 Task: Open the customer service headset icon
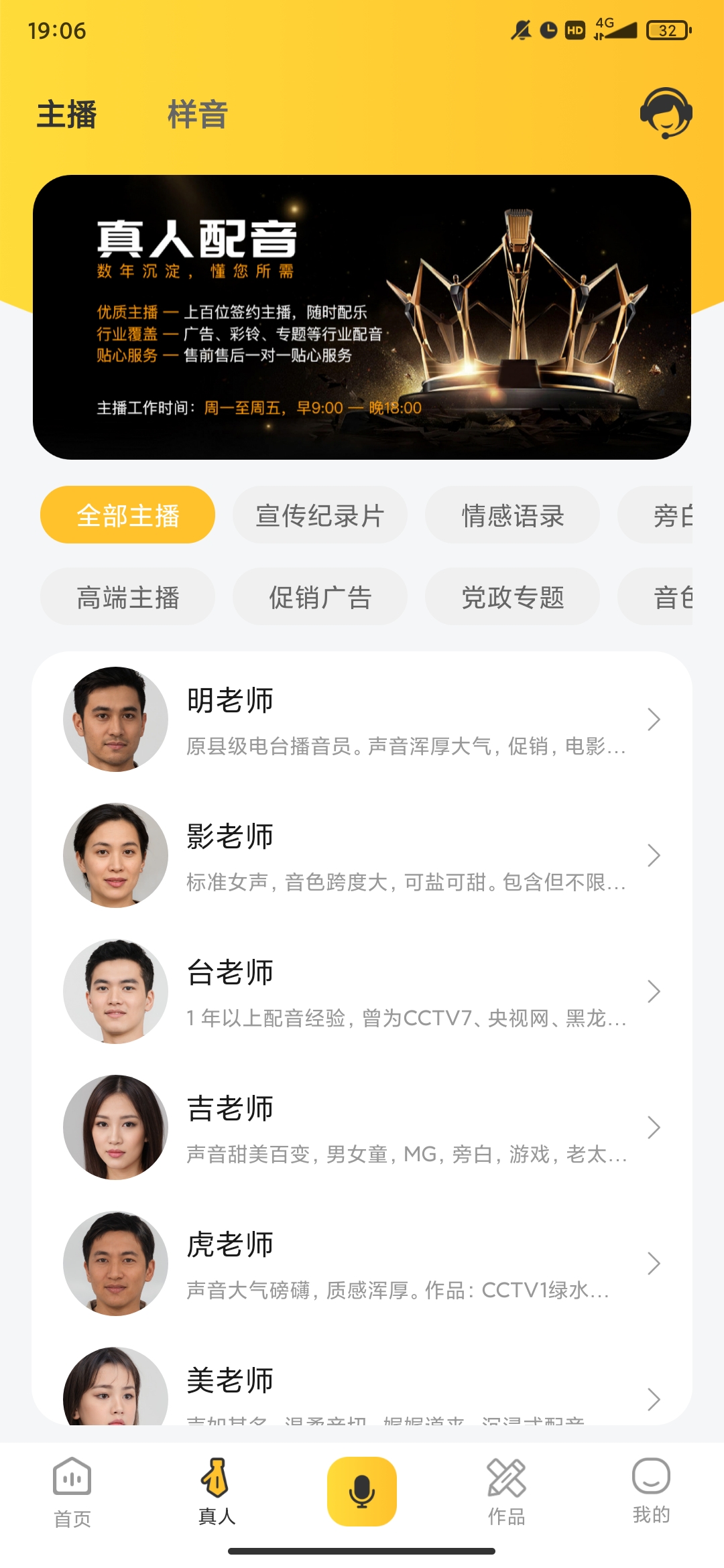point(666,113)
